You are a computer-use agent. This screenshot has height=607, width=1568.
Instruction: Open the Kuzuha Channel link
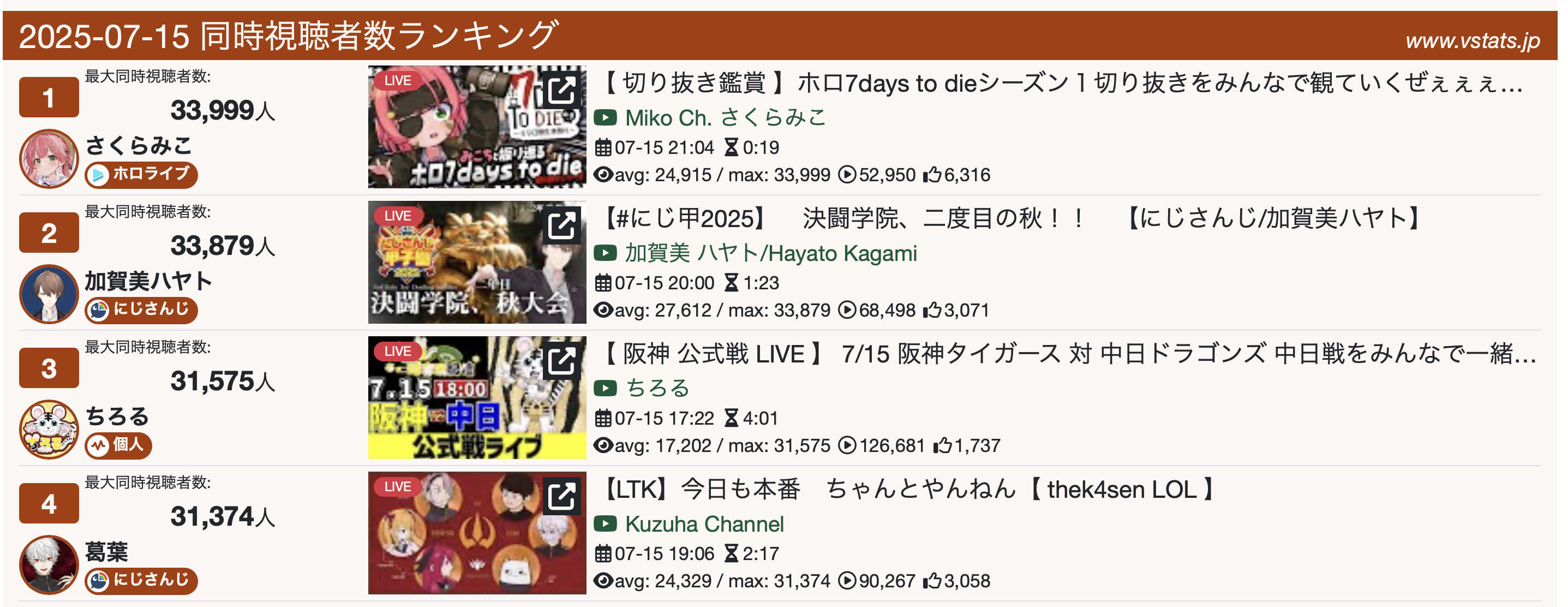tap(703, 524)
